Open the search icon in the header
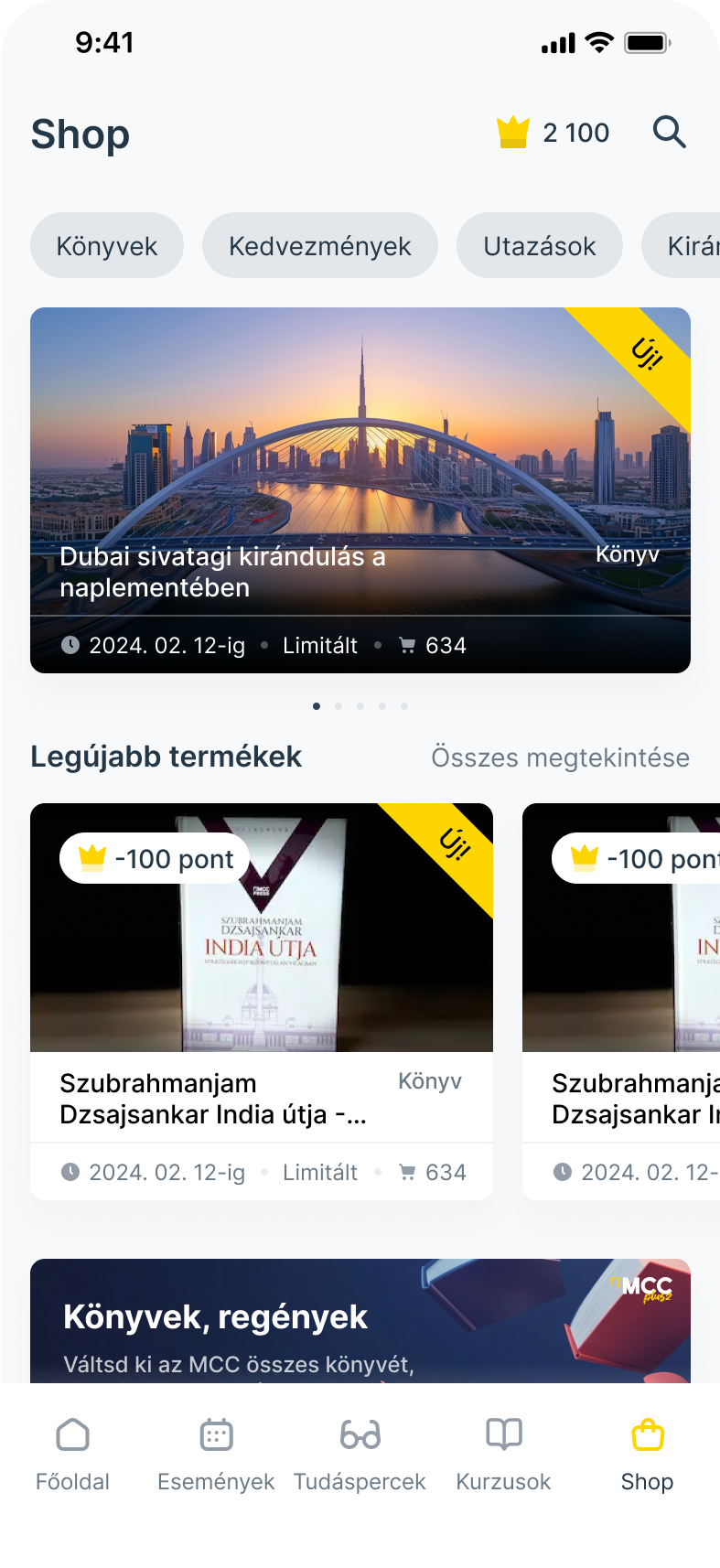Image resolution: width=720 pixels, height=1568 pixels. (x=669, y=133)
